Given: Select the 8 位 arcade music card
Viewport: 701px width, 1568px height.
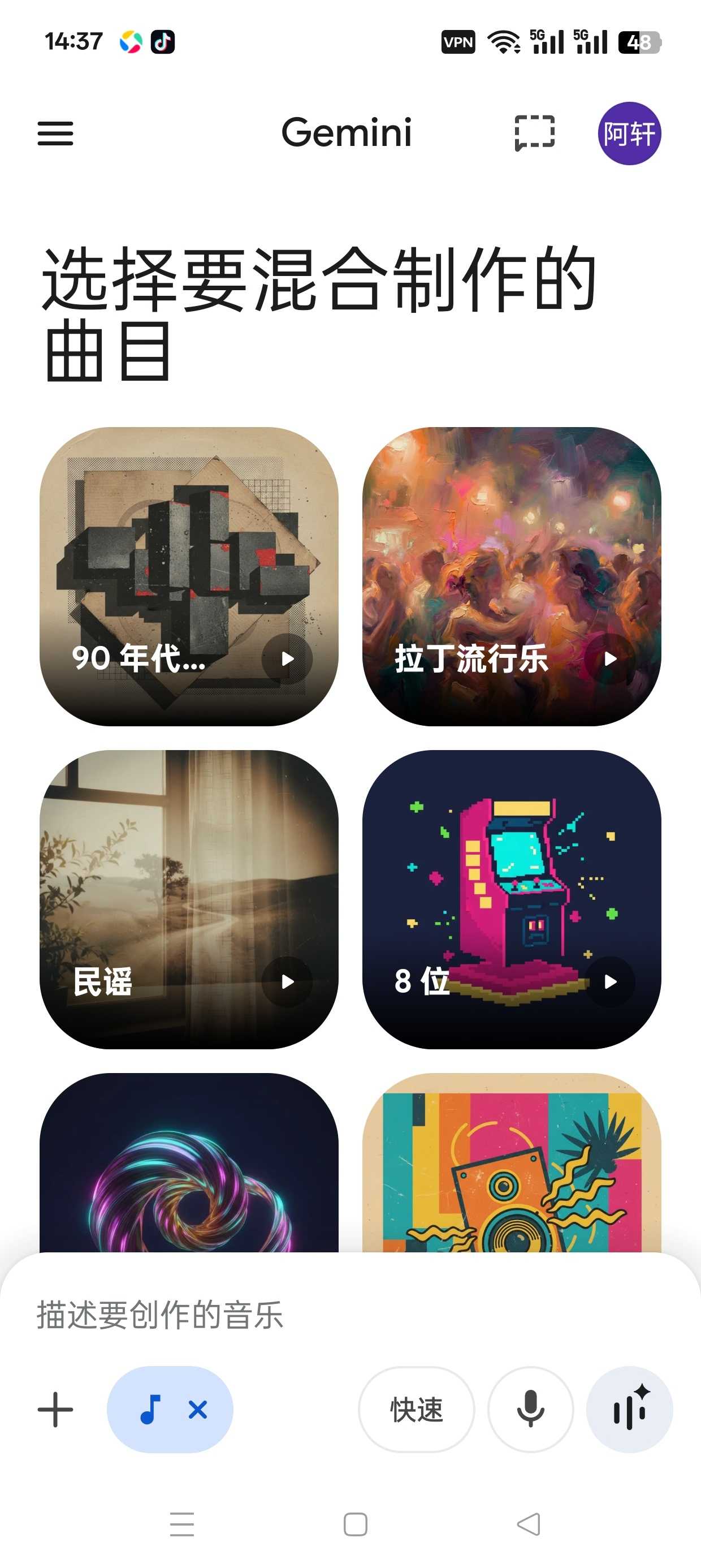Looking at the screenshot, I should [512, 899].
